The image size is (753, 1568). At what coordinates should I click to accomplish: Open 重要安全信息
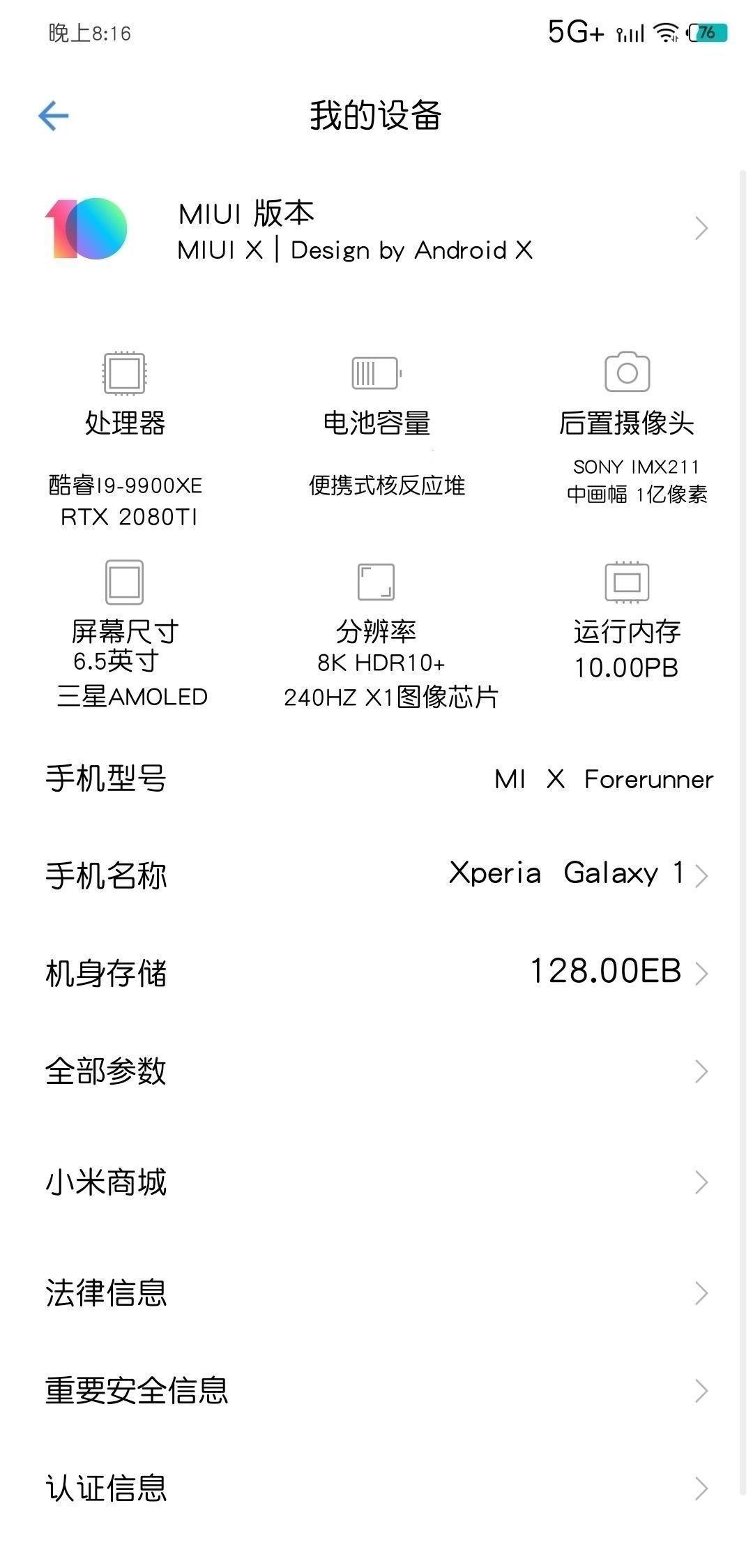coord(376,1390)
